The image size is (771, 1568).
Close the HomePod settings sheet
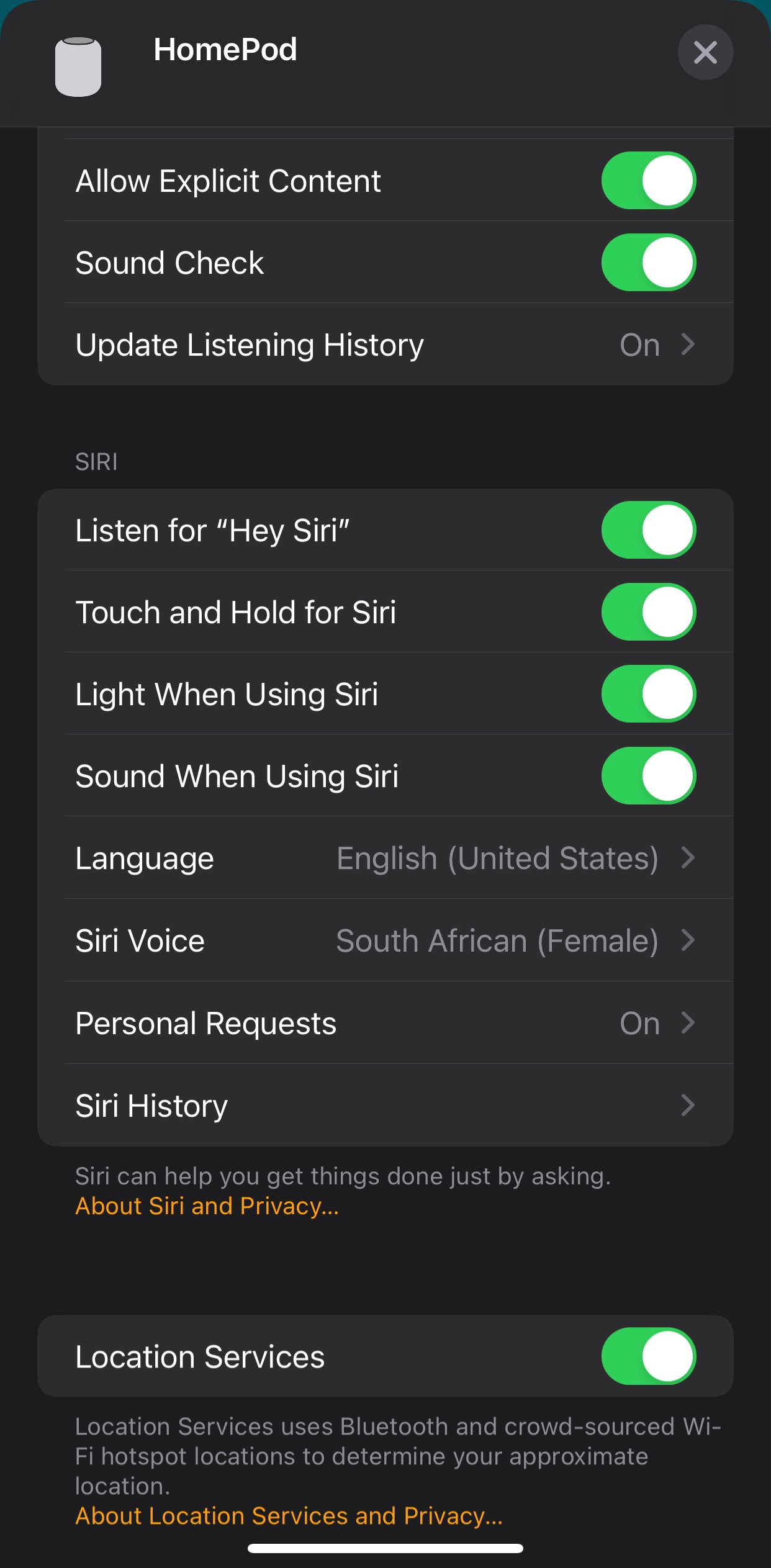(x=705, y=52)
